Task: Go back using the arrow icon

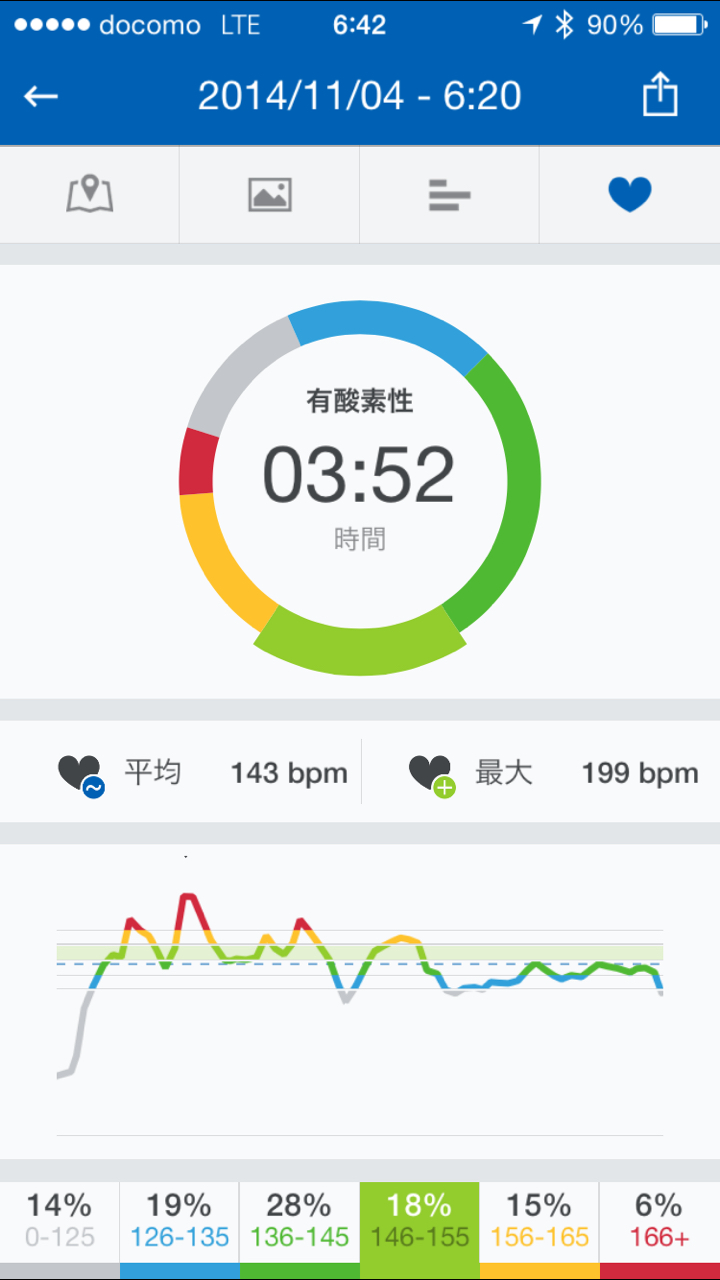Action: tap(41, 96)
